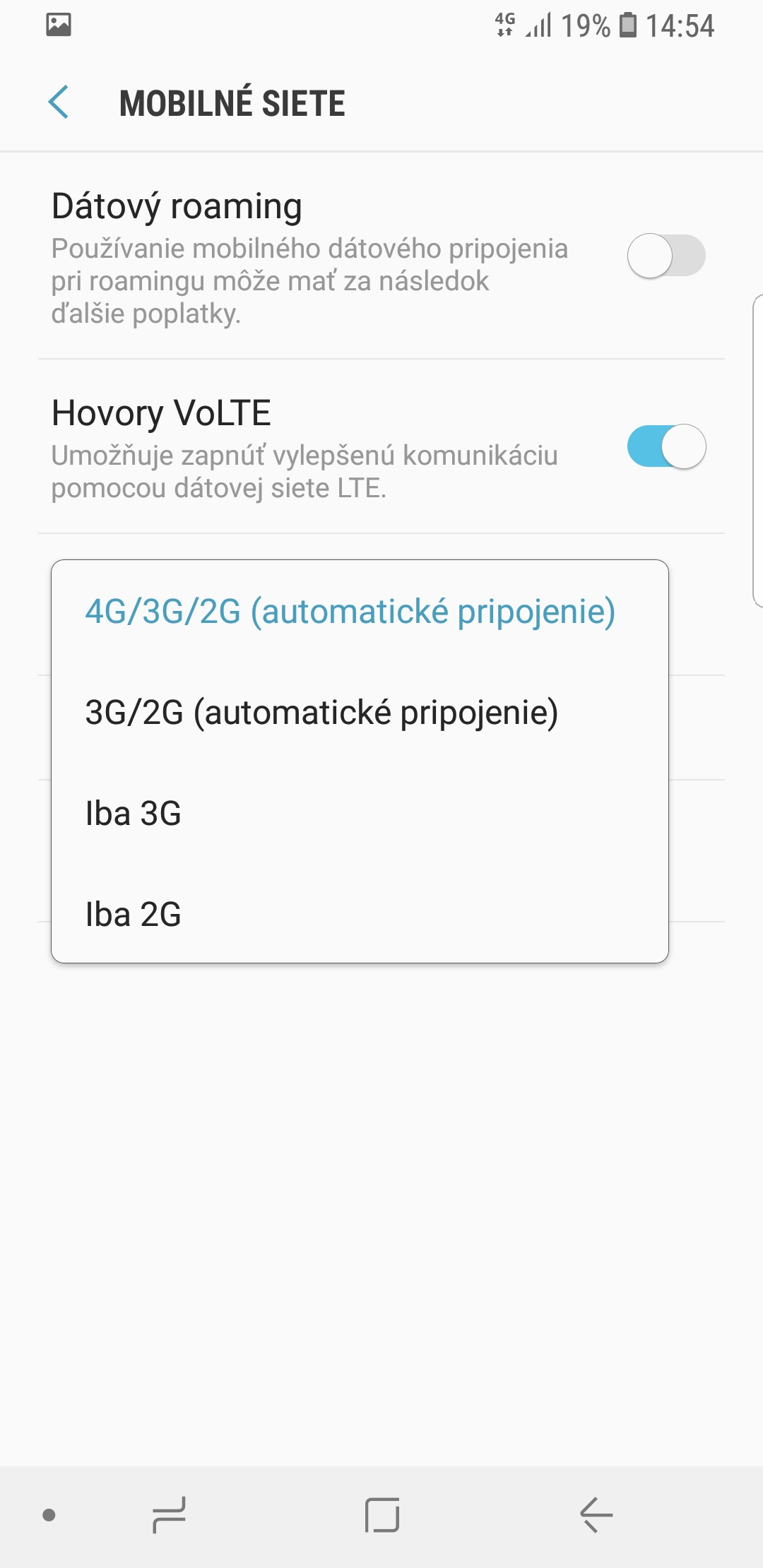
Task: Turn off Hovory VoLTE
Action: [666, 446]
